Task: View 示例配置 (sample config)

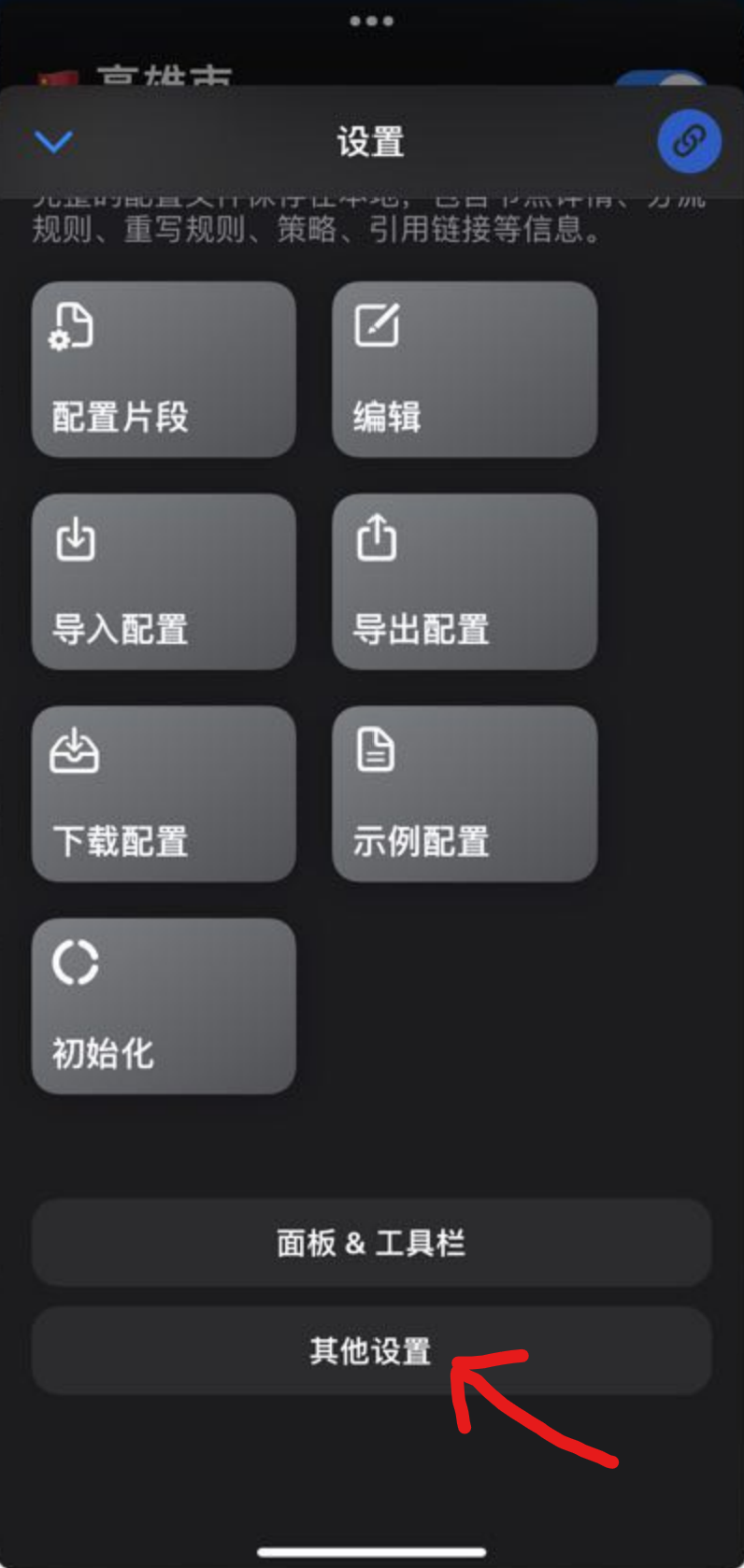Action: click(465, 794)
